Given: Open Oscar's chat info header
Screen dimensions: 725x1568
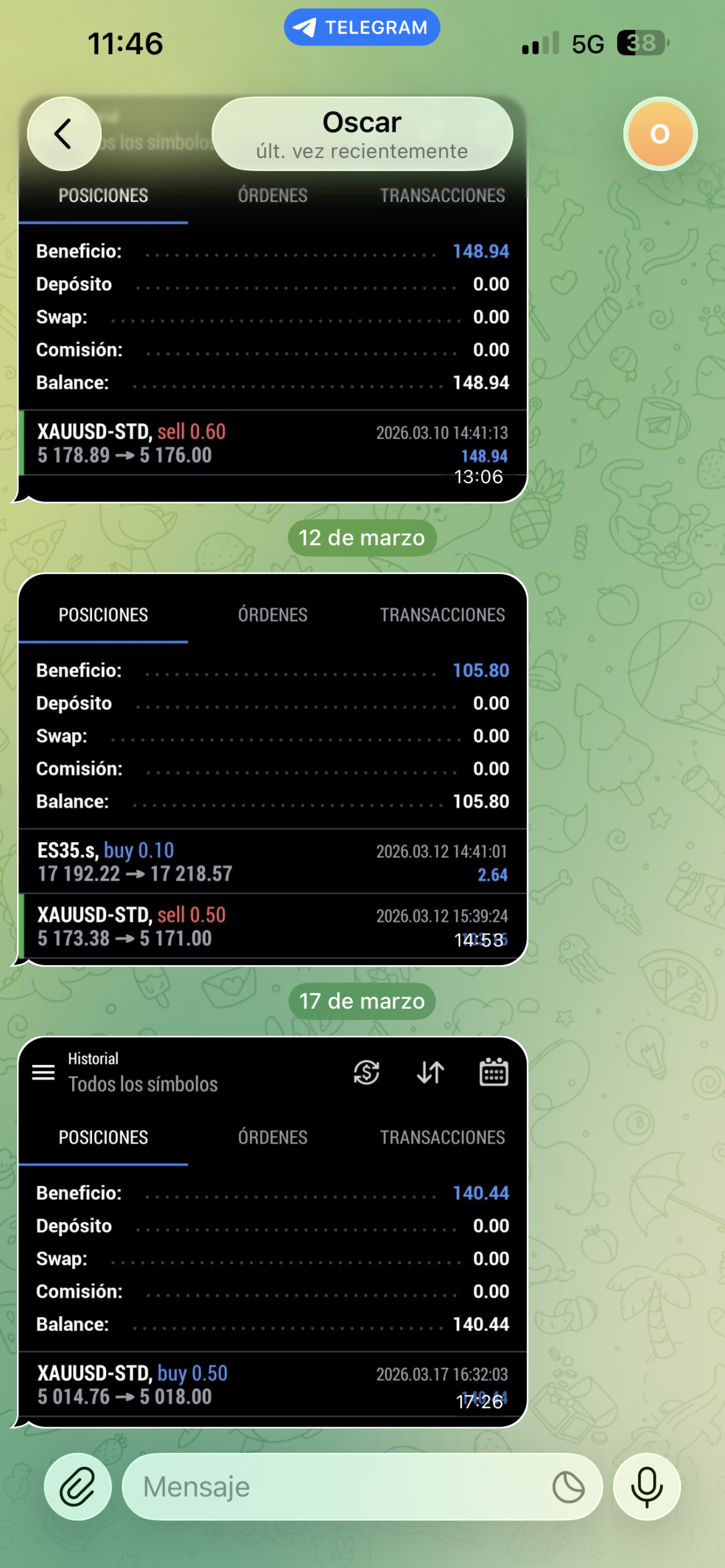Looking at the screenshot, I should (362, 134).
